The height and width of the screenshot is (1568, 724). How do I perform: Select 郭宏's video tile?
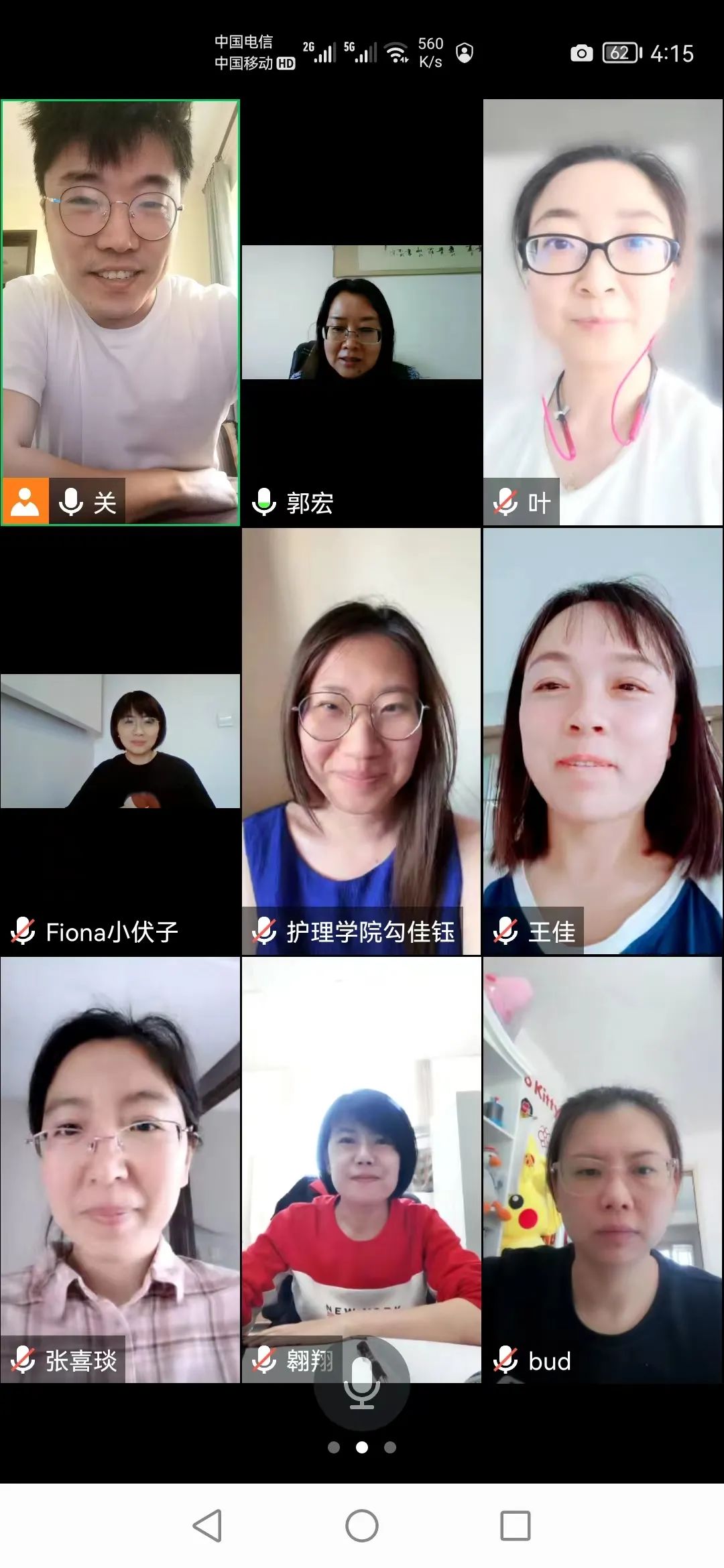coord(361,313)
